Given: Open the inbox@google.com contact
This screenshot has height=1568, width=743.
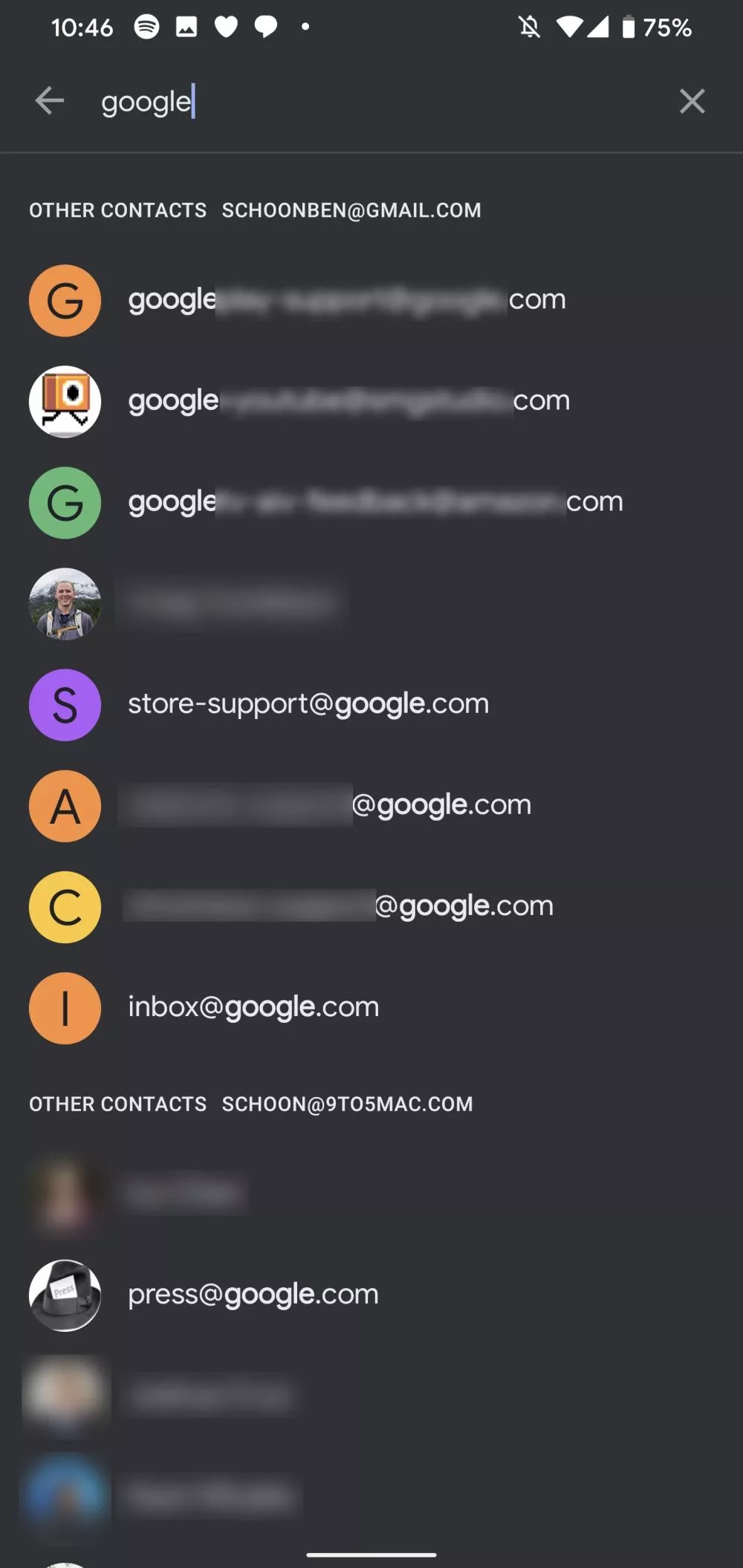Looking at the screenshot, I should click(253, 1007).
